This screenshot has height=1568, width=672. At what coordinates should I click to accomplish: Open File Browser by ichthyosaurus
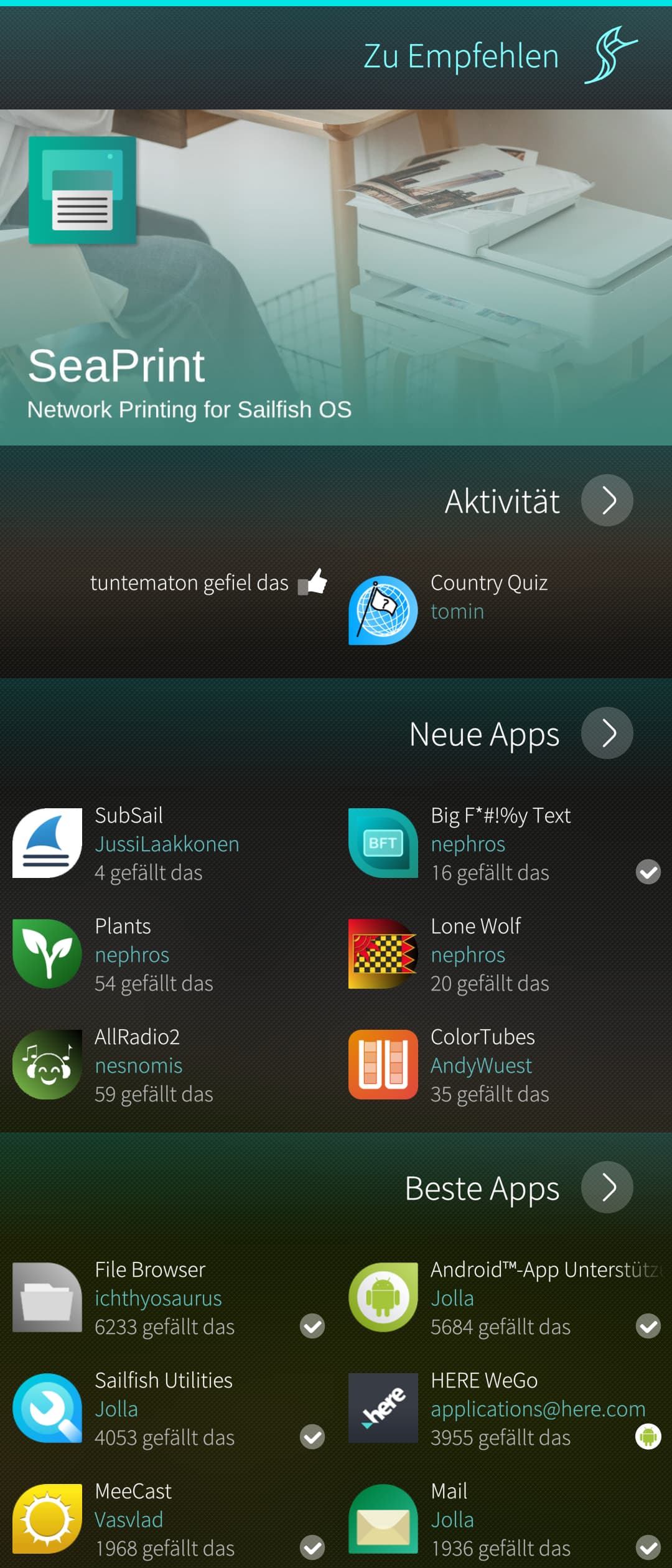click(x=164, y=1297)
